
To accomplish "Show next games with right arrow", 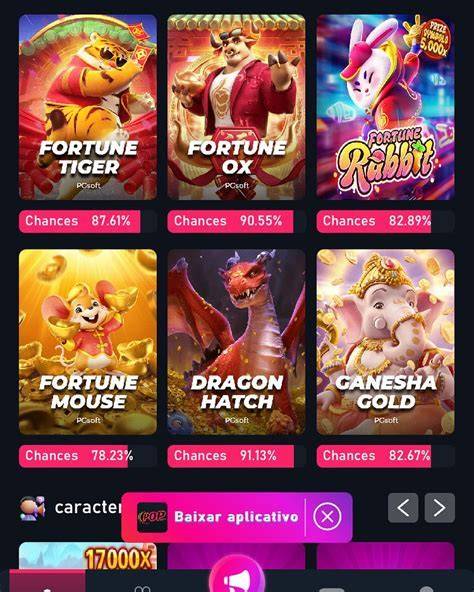I will coord(440,508).
